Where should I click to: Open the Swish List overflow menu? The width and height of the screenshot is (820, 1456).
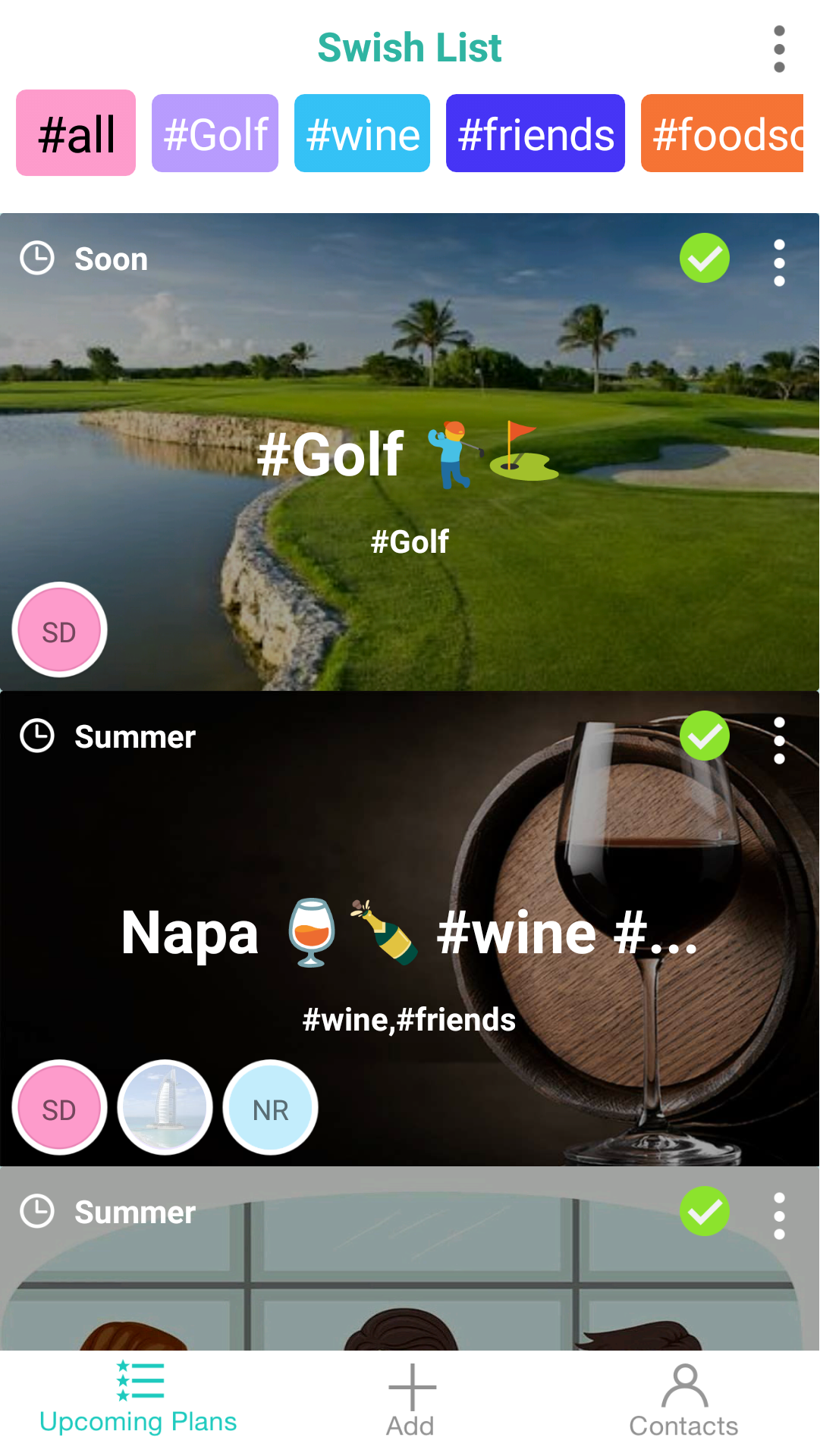(779, 49)
